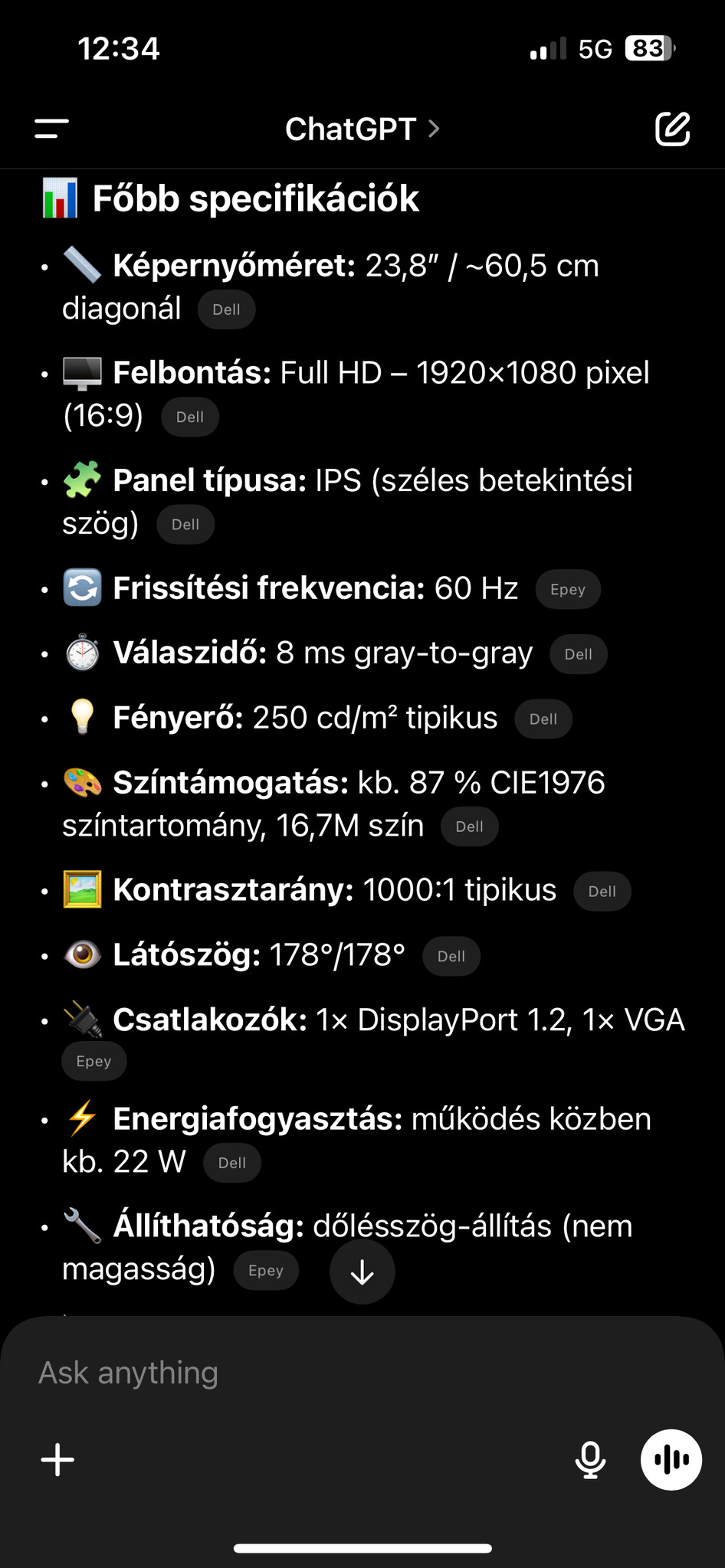Screen dimensions: 725x1568
Task: View the Epey source under Csatlakozók
Action: [94, 1061]
